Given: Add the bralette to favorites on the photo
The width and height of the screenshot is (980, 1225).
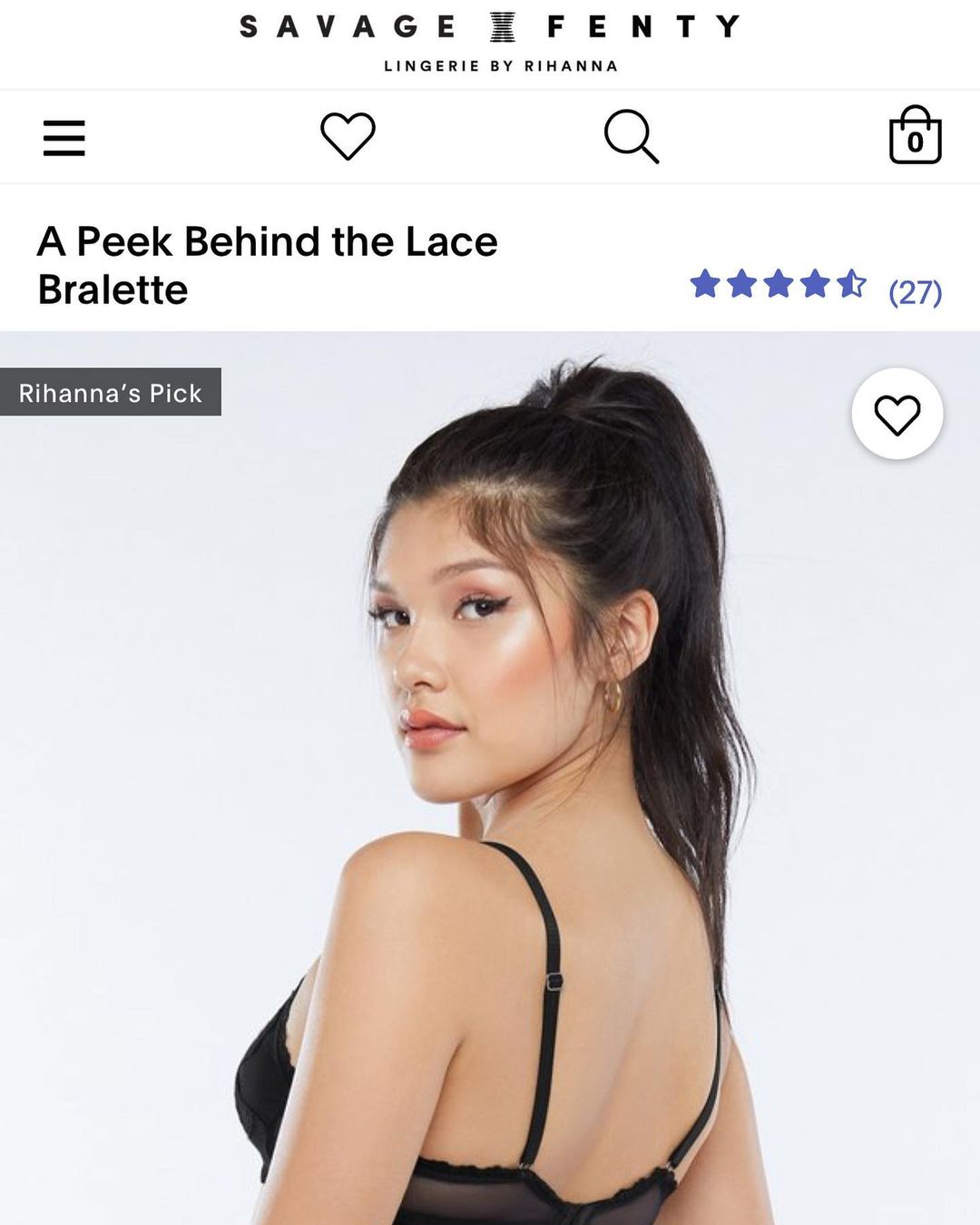Looking at the screenshot, I should click(897, 414).
